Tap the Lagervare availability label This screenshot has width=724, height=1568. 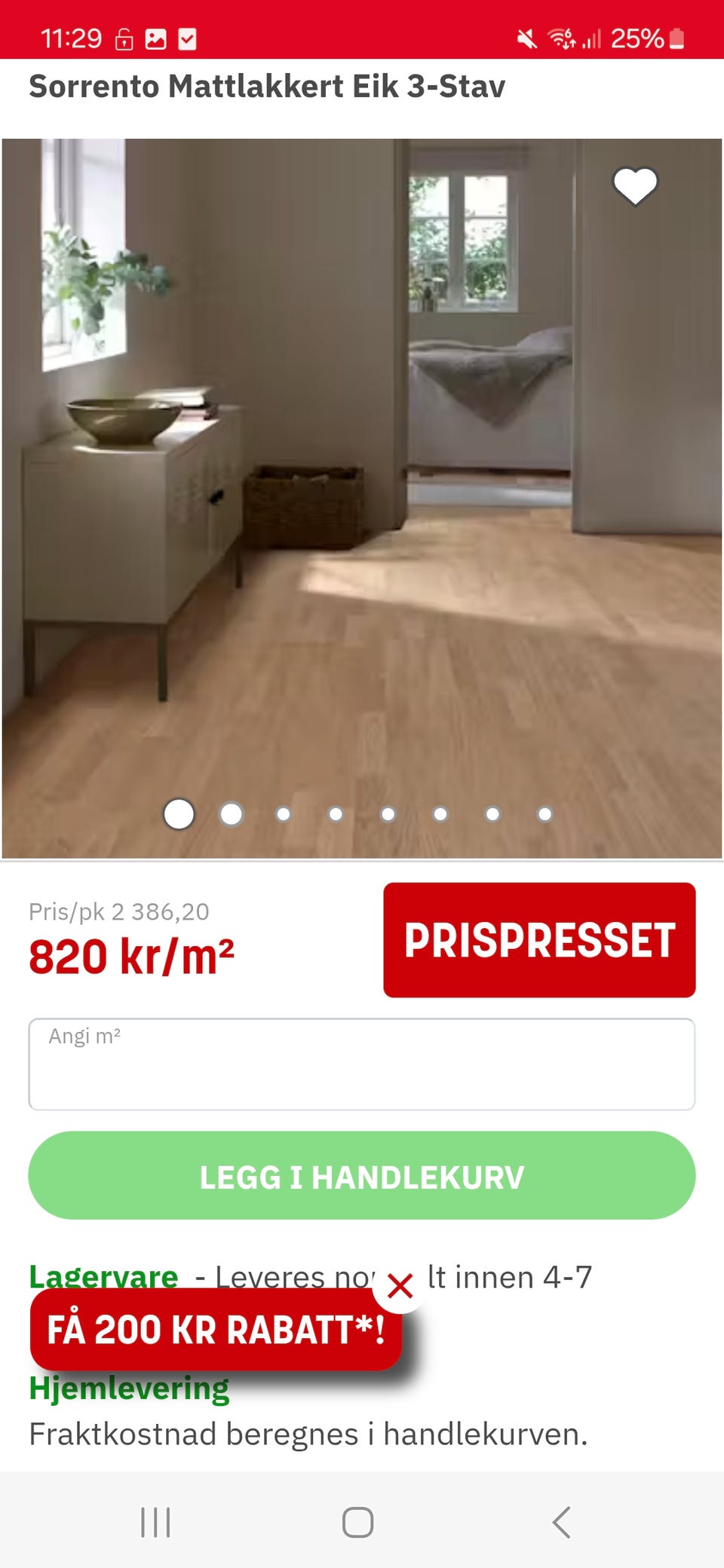coord(103,1276)
